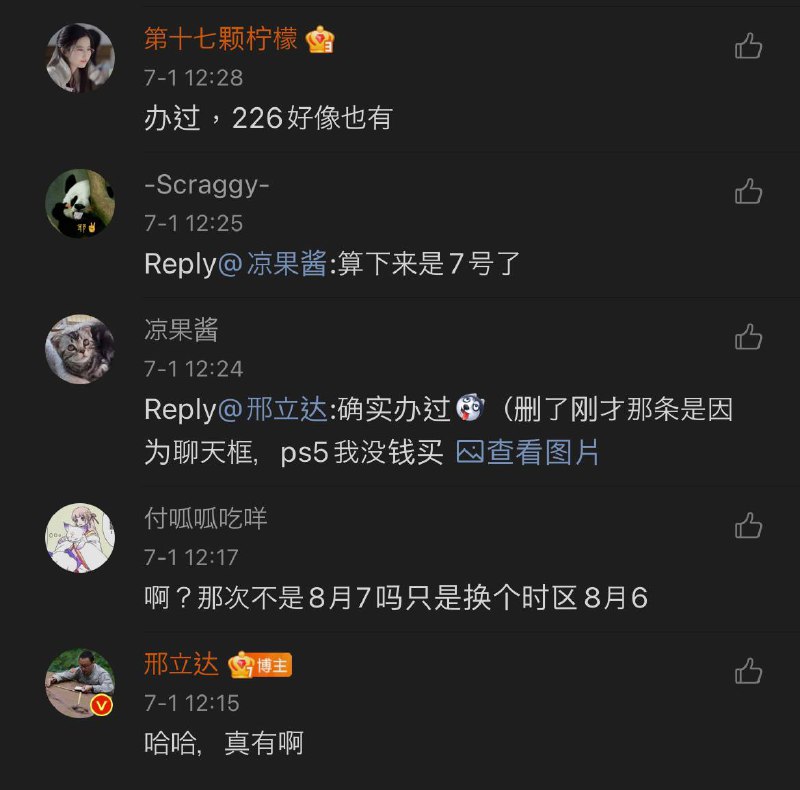The height and width of the screenshot is (790, 800).
Task: Like 凉果酱's comment
Action: pos(748,337)
